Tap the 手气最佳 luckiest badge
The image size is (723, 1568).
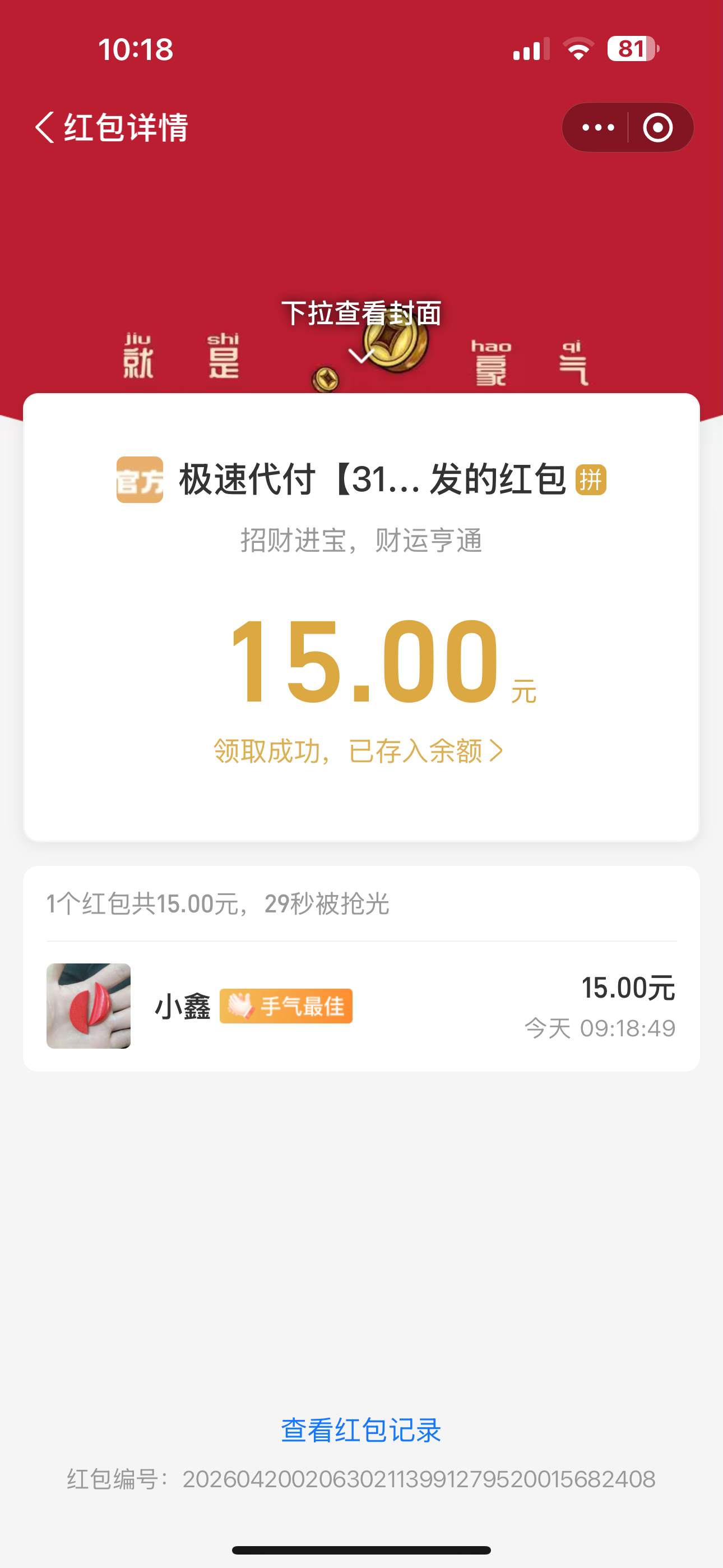286,1006
